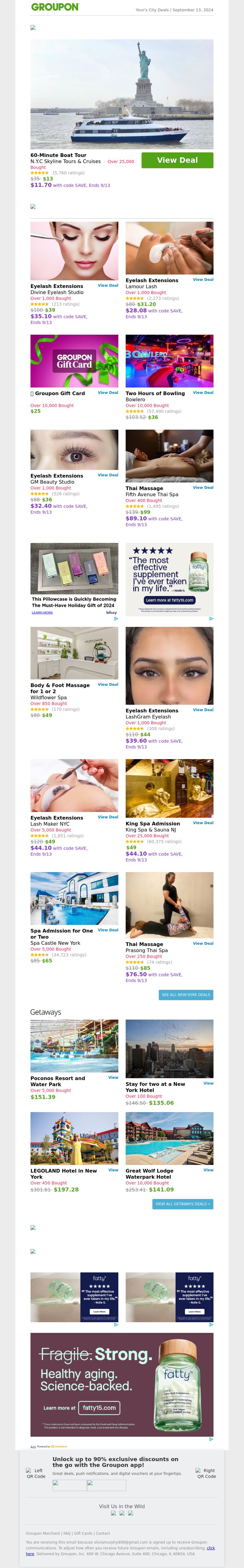Screen dimensions: 244x1568
Task: View the Spa Castle New York deal
Action: 108,930
